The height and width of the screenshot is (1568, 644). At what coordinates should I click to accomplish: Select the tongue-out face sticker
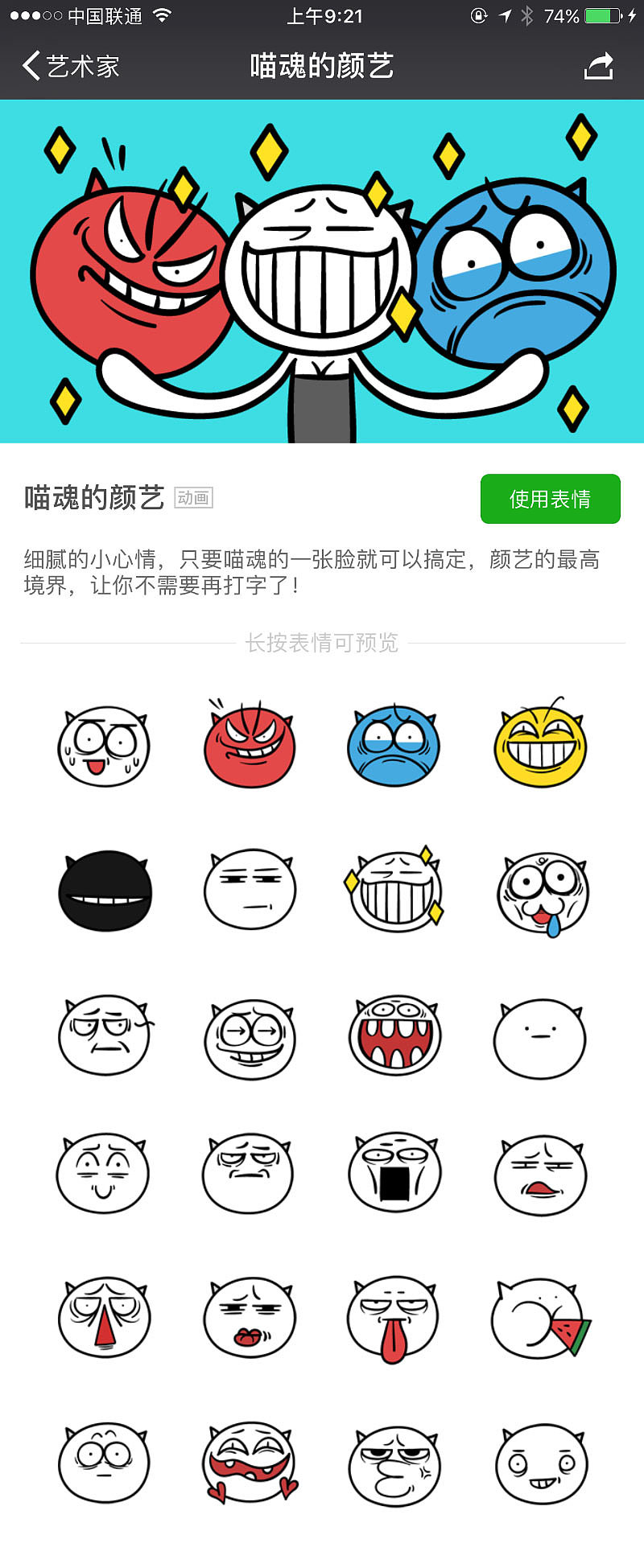394,1318
